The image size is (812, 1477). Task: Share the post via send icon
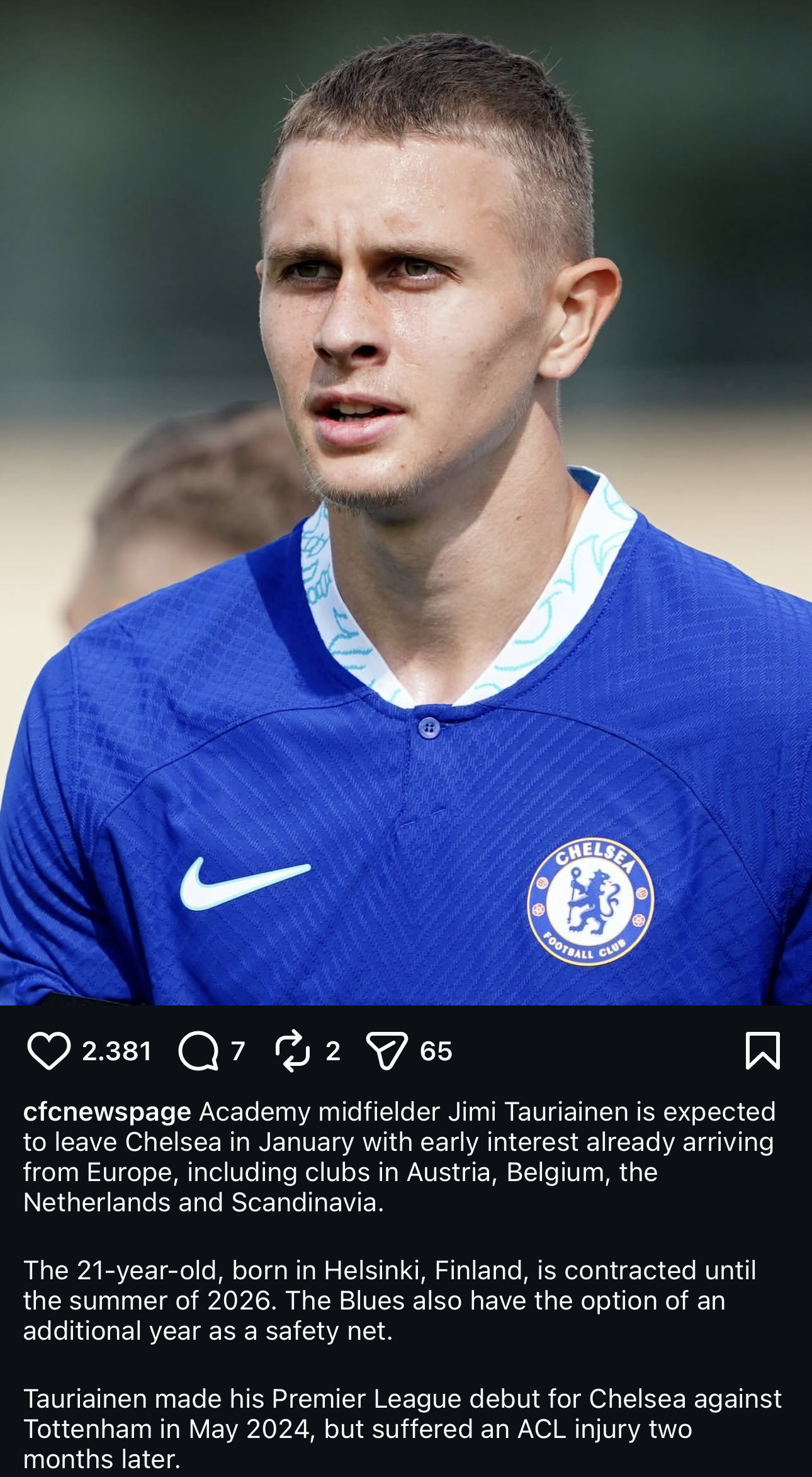(x=387, y=1051)
